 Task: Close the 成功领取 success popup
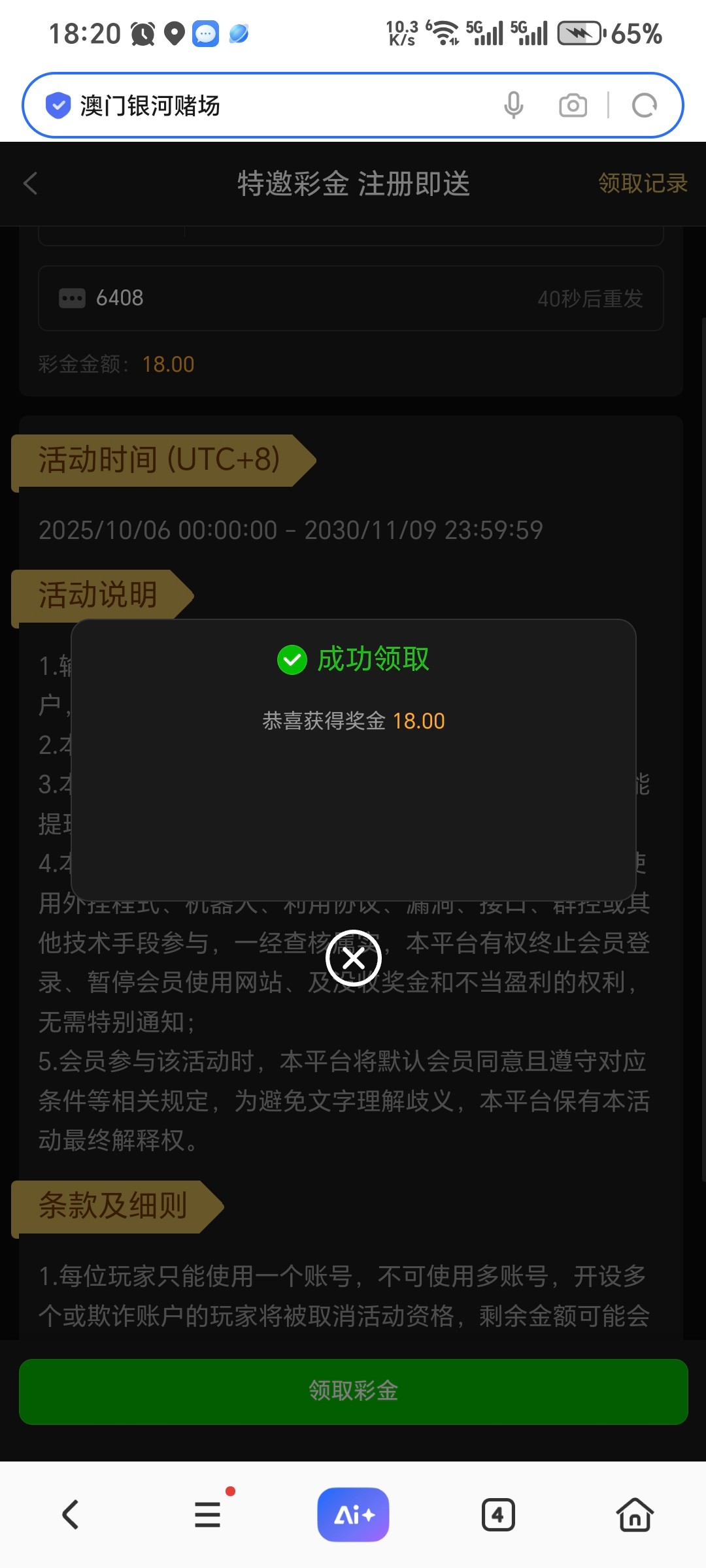353,958
